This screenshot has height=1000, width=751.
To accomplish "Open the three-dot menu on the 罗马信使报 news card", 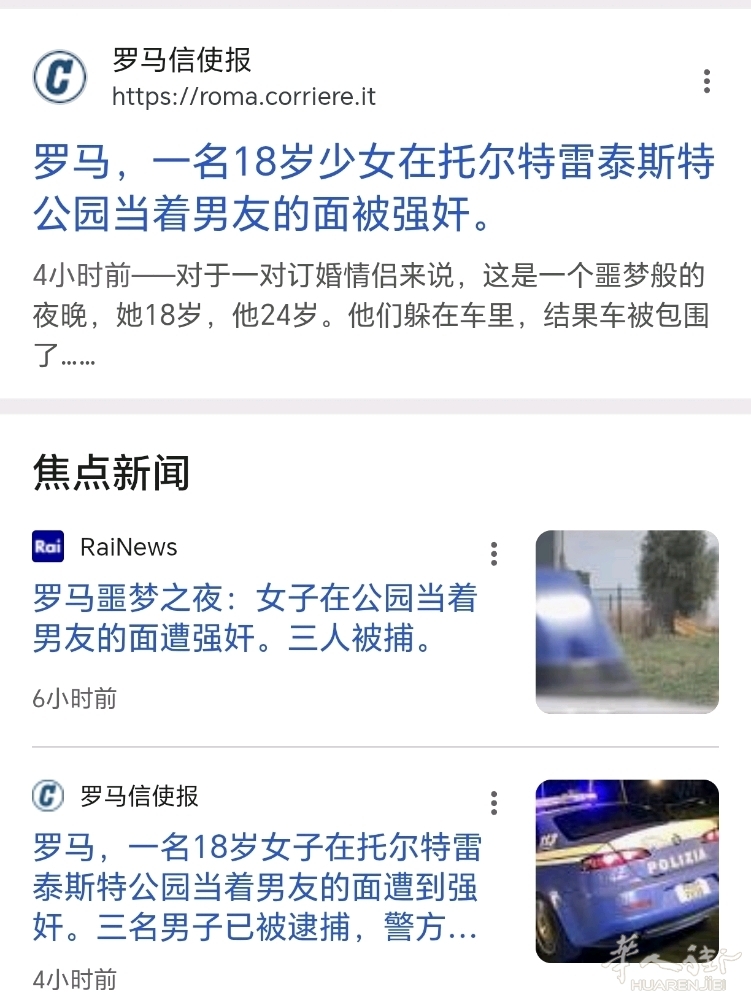I will [494, 802].
